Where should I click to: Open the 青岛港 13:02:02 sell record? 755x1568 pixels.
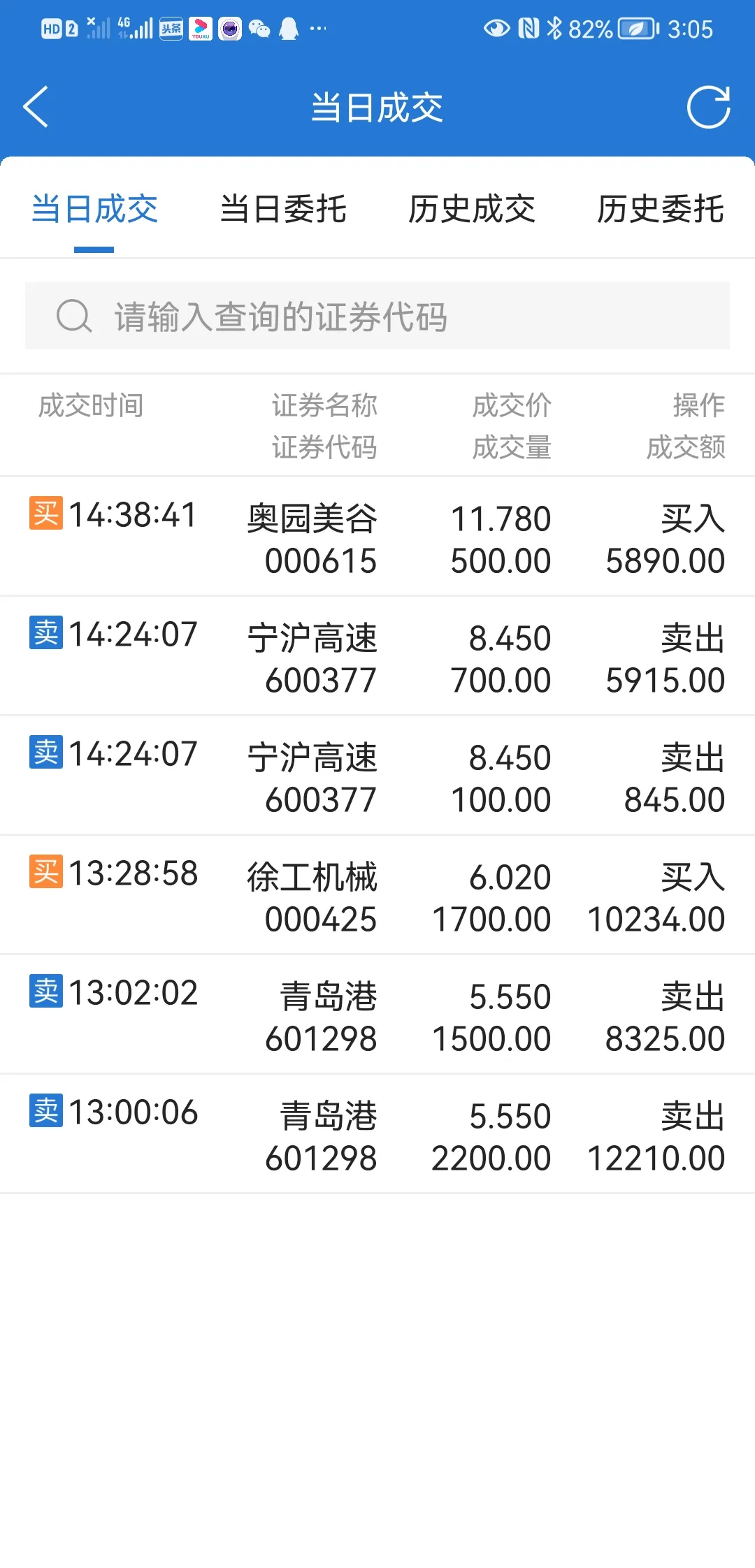pos(377,1015)
